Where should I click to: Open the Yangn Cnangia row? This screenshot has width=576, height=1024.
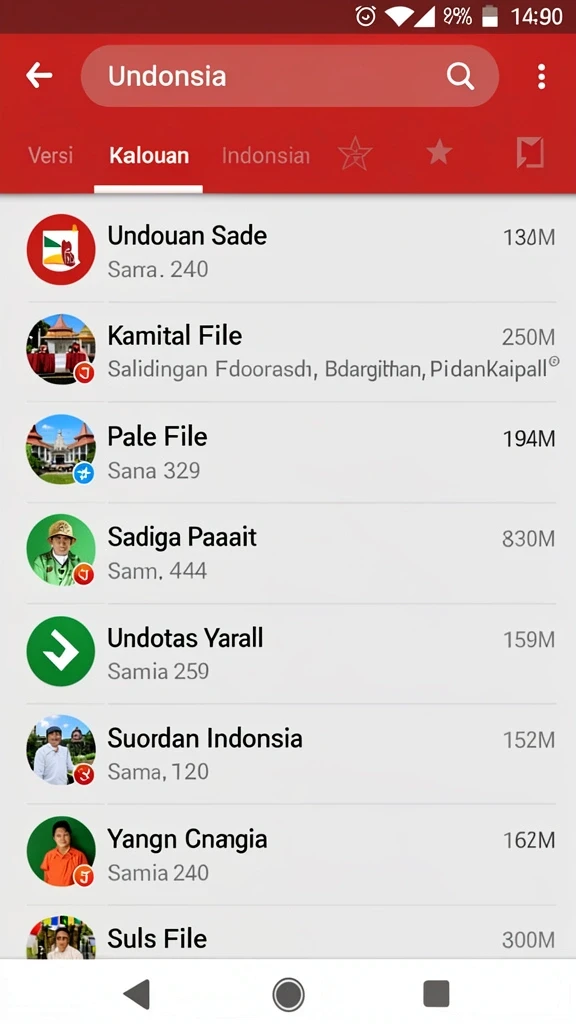(288, 854)
